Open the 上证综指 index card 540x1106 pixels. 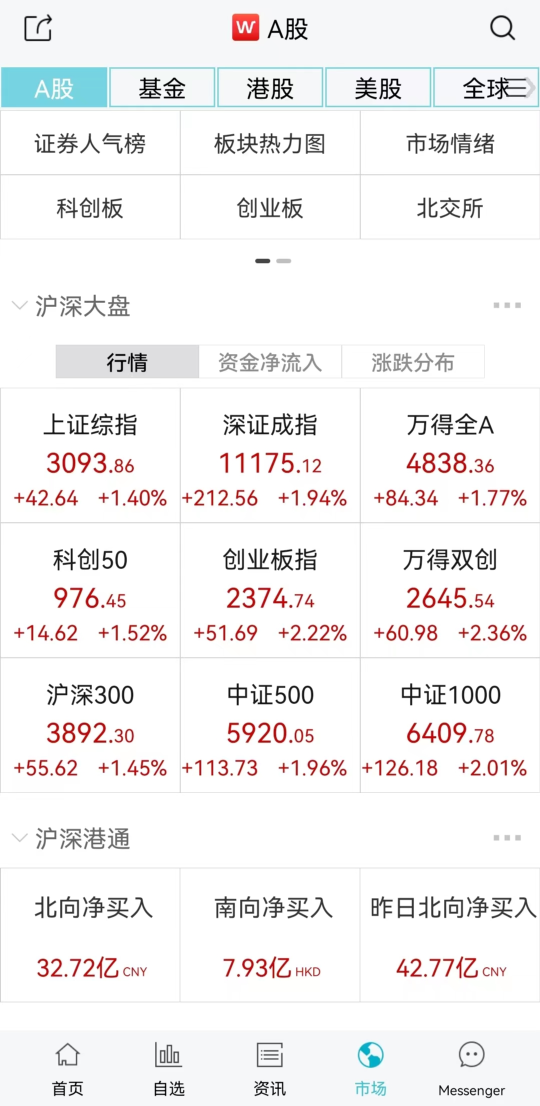[90, 455]
